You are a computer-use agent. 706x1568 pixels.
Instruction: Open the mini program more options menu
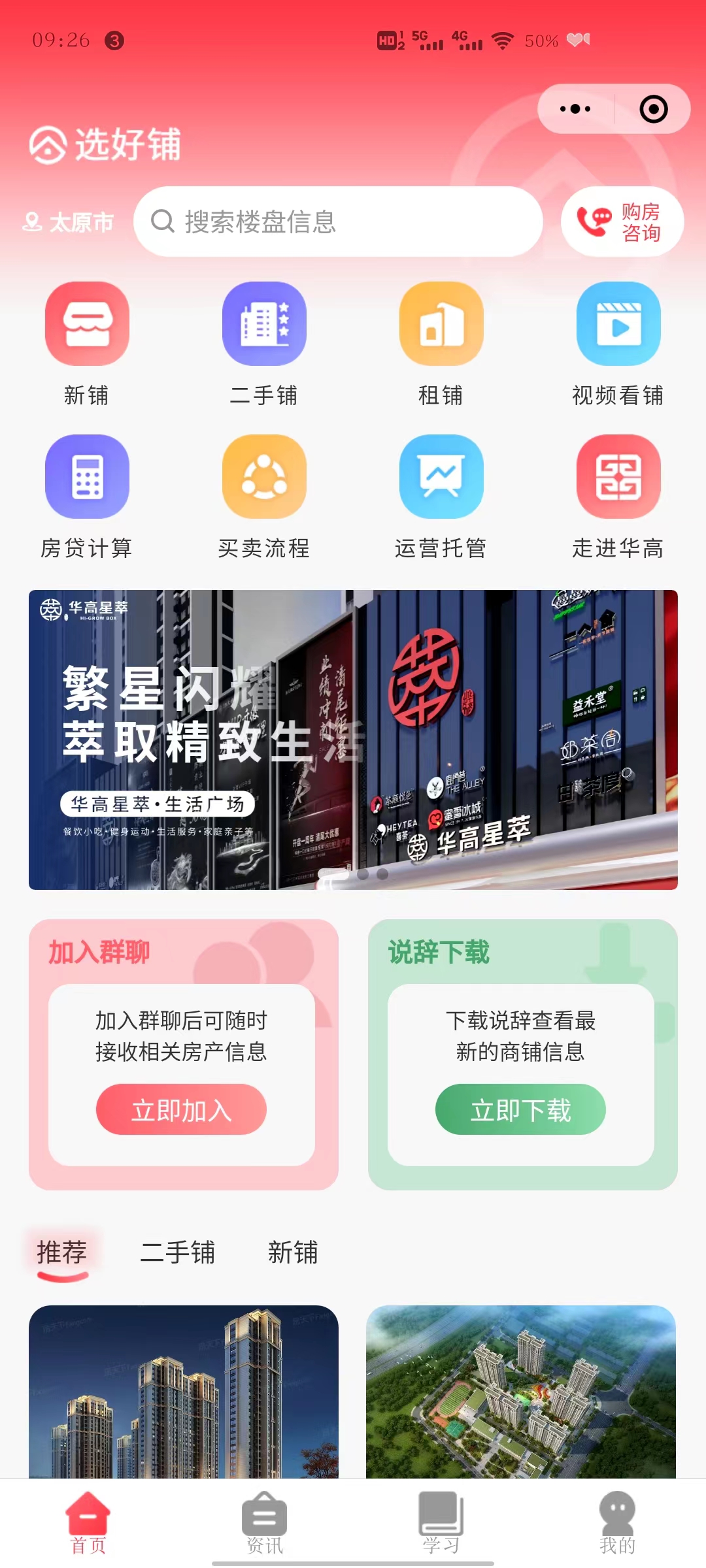(575, 109)
